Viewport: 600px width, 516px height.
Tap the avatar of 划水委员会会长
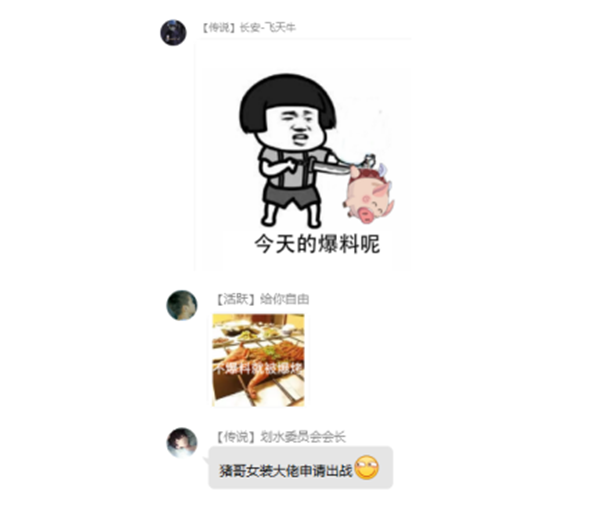tap(181, 442)
